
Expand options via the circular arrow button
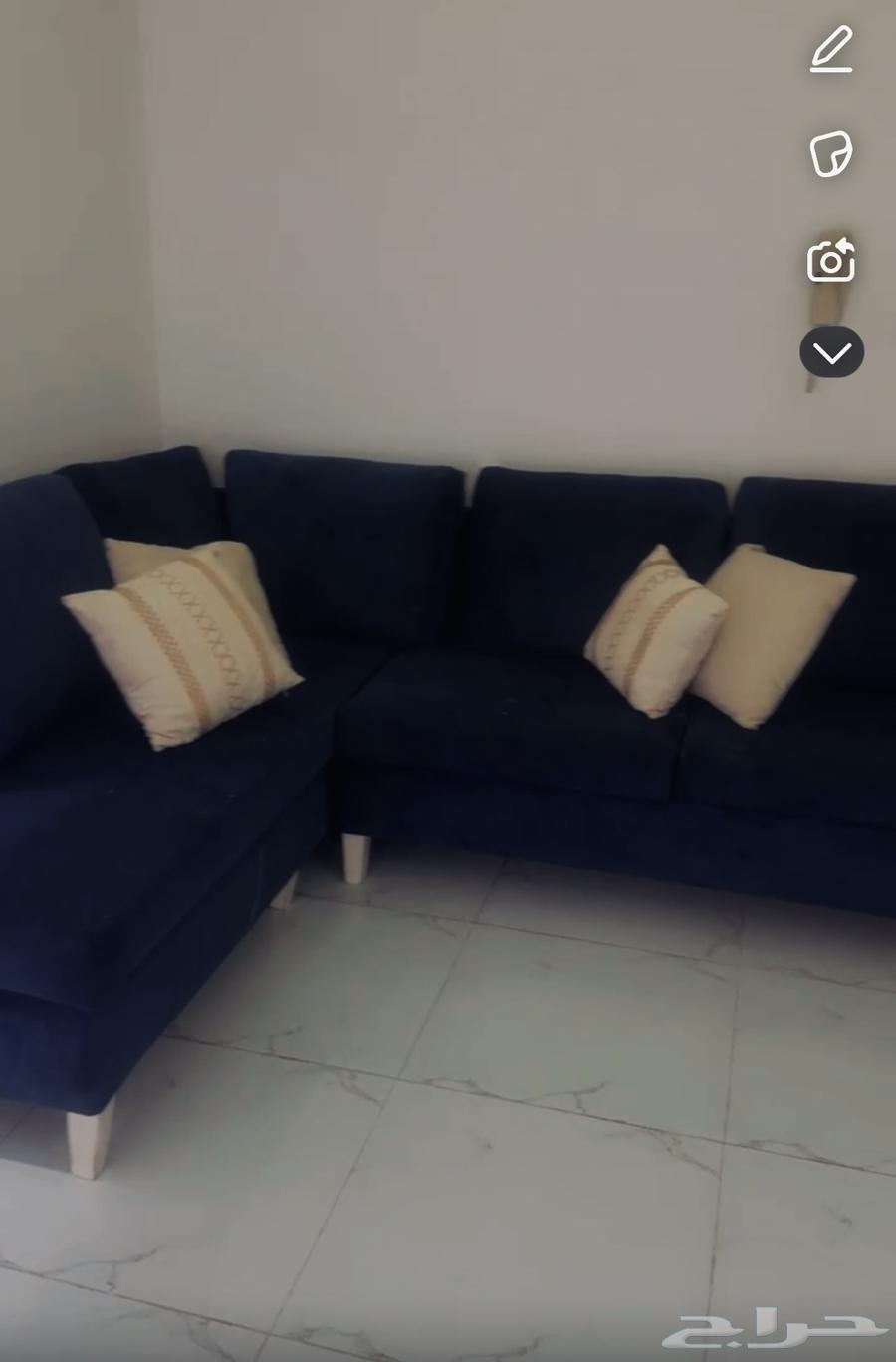tap(832, 351)
